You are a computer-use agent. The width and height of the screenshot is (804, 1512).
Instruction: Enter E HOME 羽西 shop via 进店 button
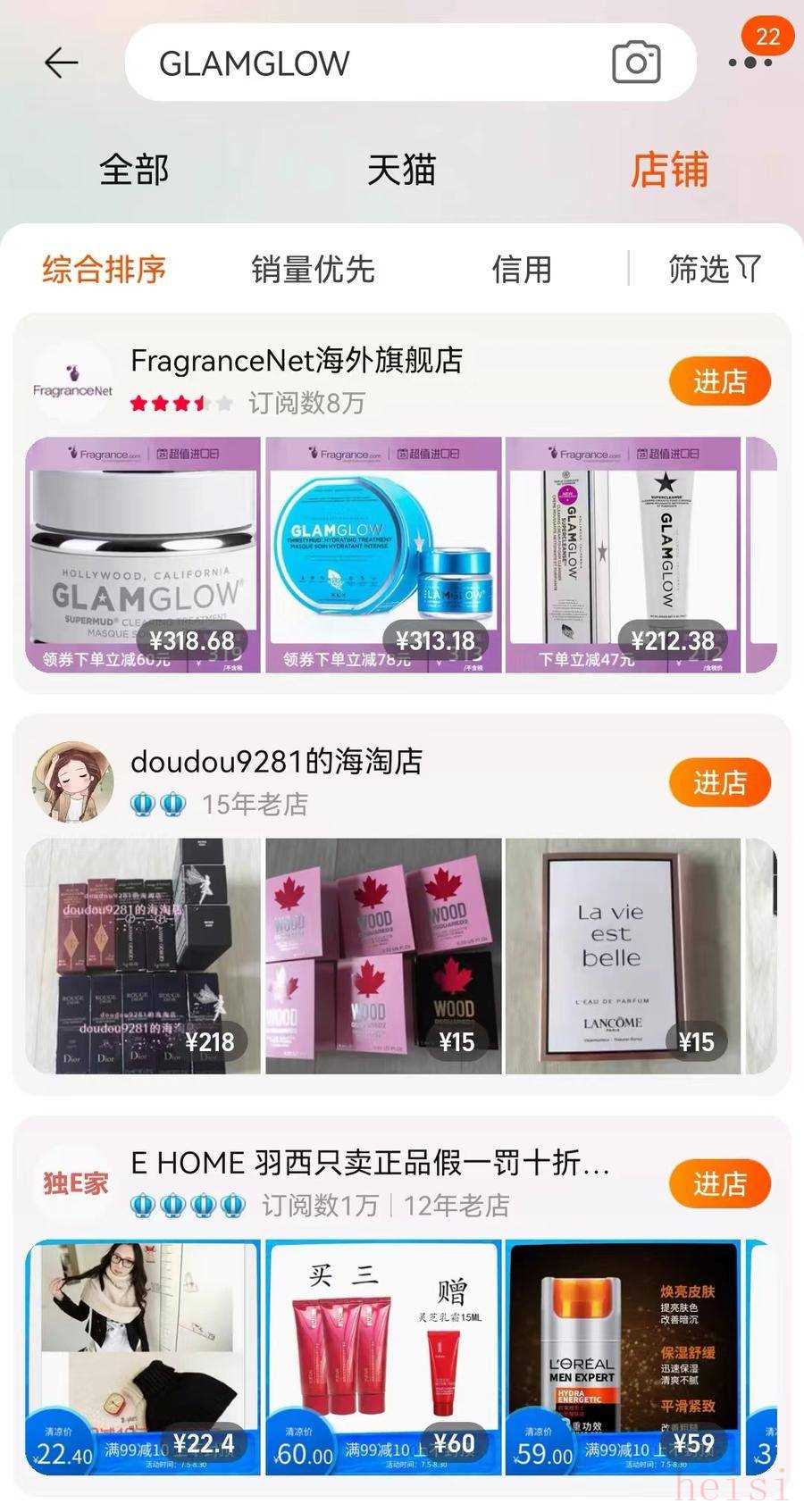tap(719, 1183)
